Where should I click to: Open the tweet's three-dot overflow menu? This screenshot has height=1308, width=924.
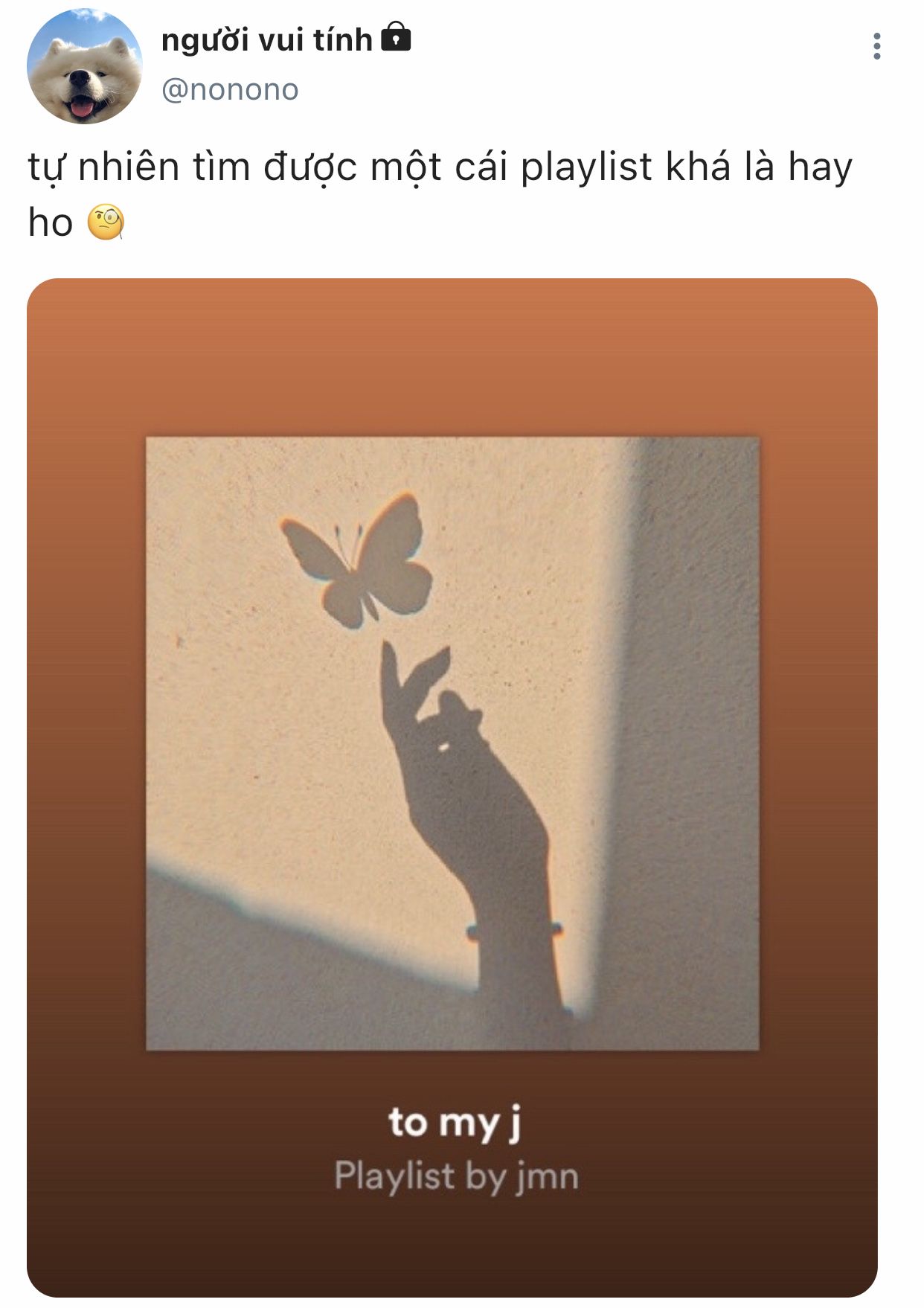tap(877, 46)
